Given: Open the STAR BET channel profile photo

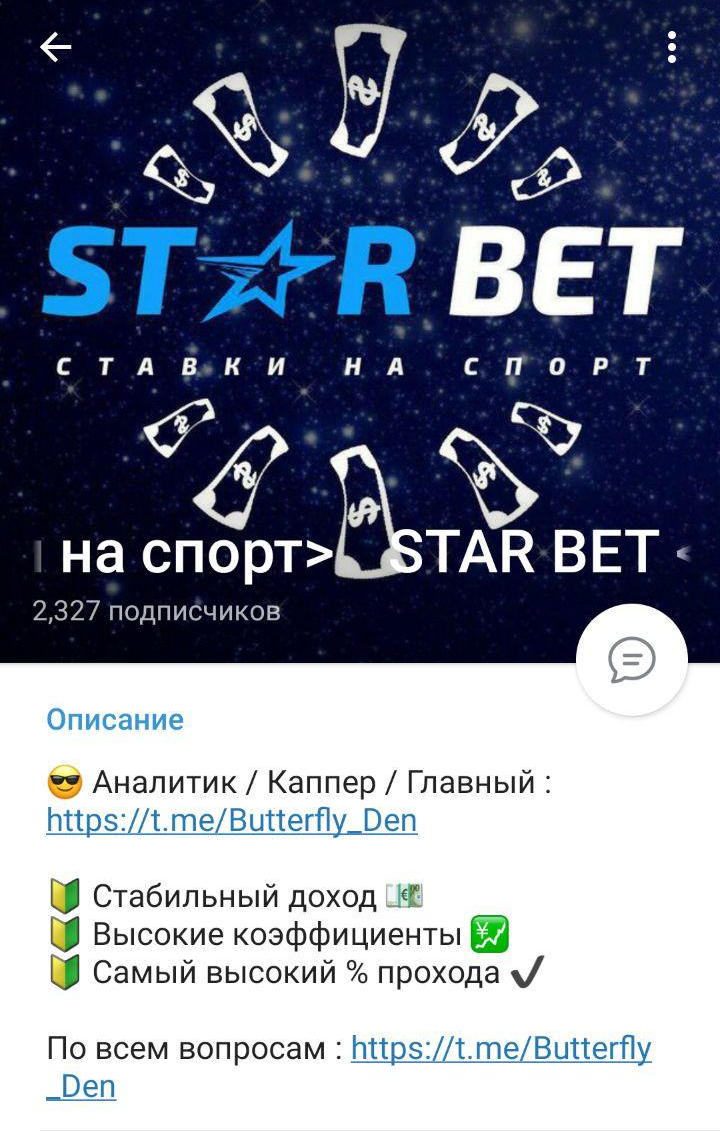Looking at the screenshot, I should coord(360,300).
